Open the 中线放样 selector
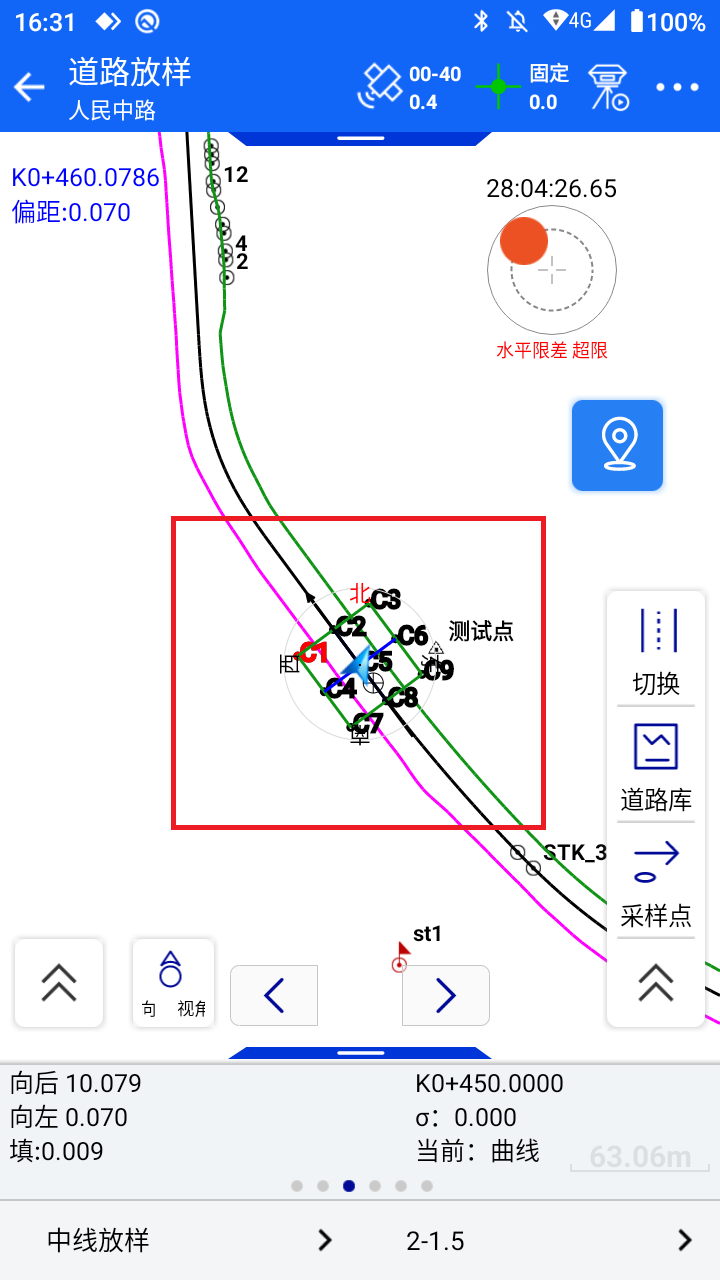Image resolution: width=720 pixels, height=1280 pixels. tap(190, 1241)
